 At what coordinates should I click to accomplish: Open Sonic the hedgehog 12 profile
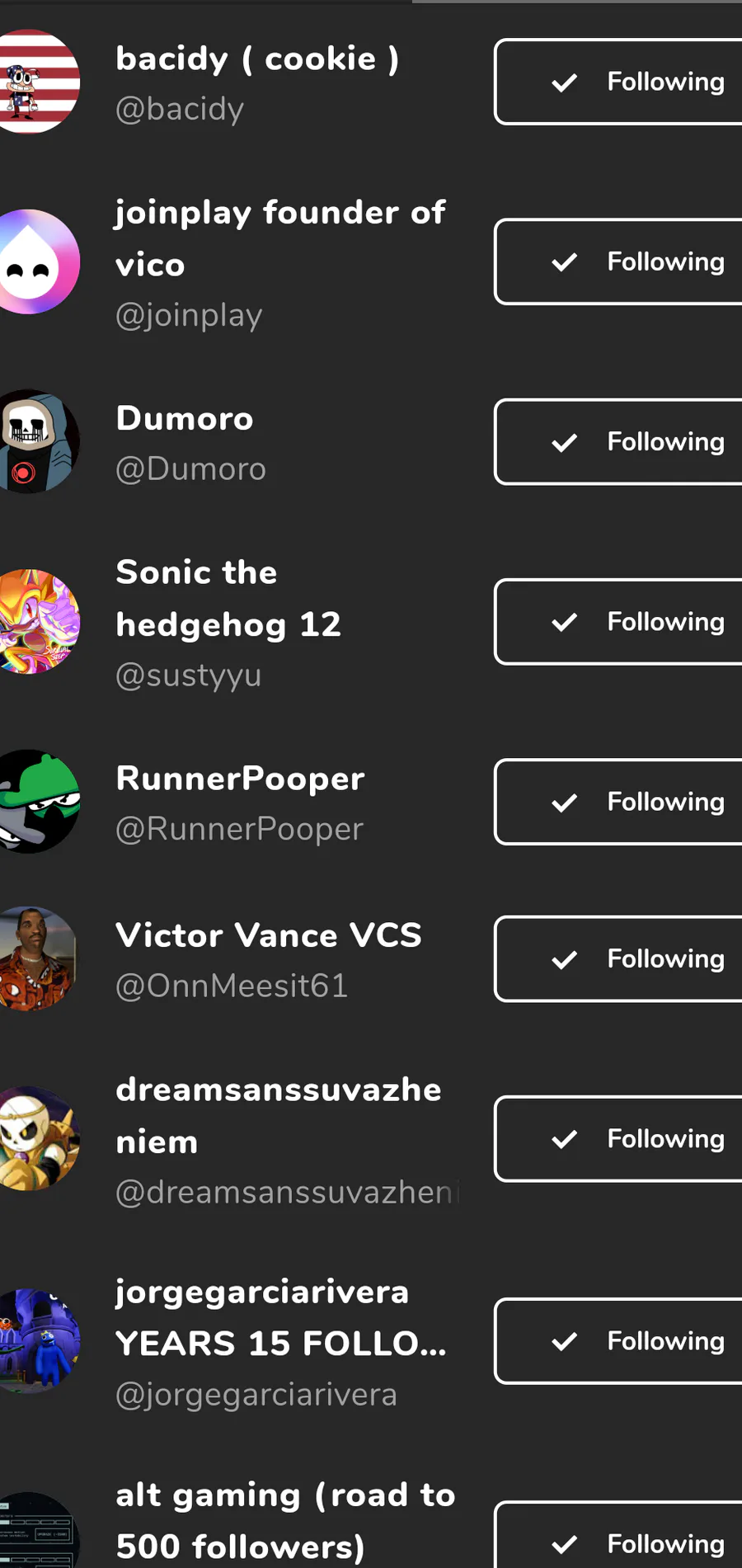pos(228,598)
